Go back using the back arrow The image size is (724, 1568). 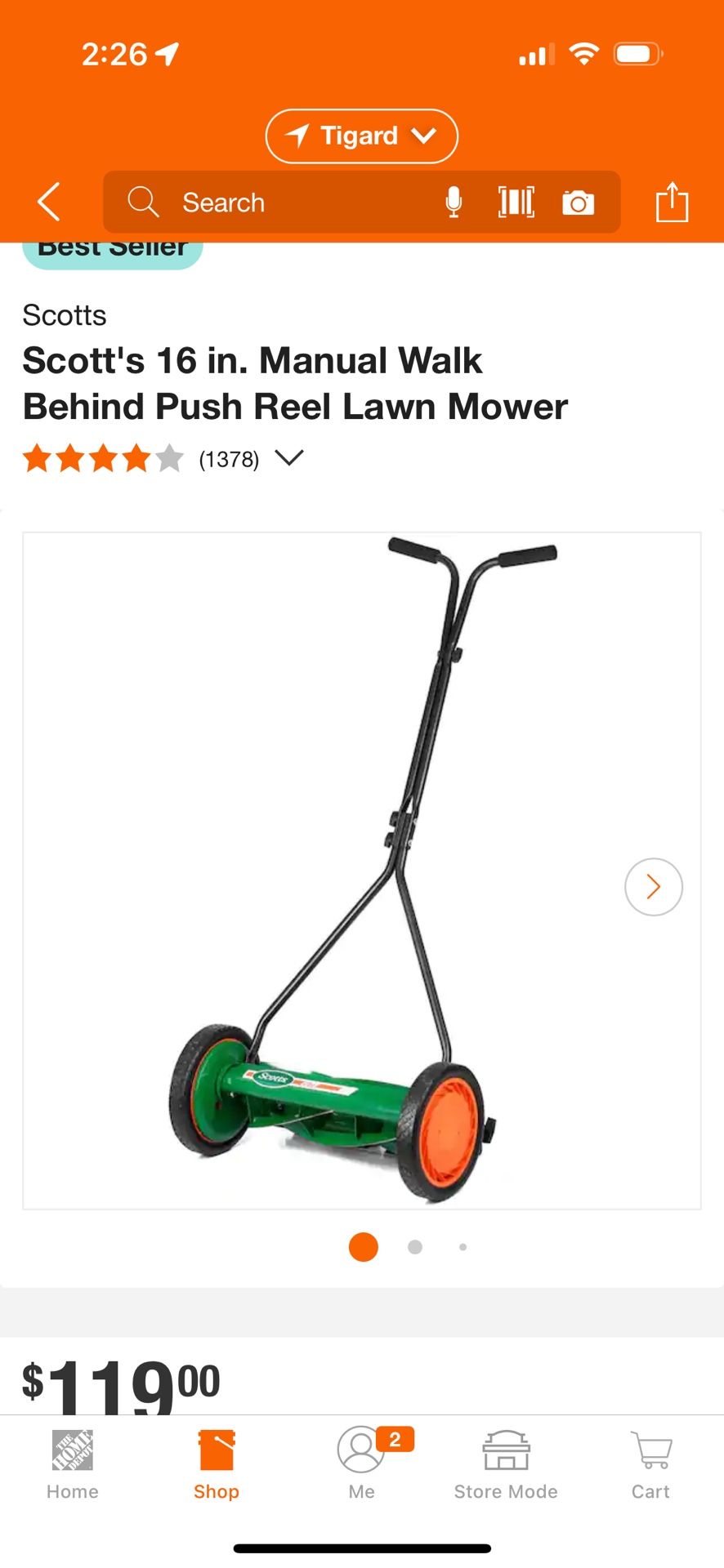pos(48,203)
